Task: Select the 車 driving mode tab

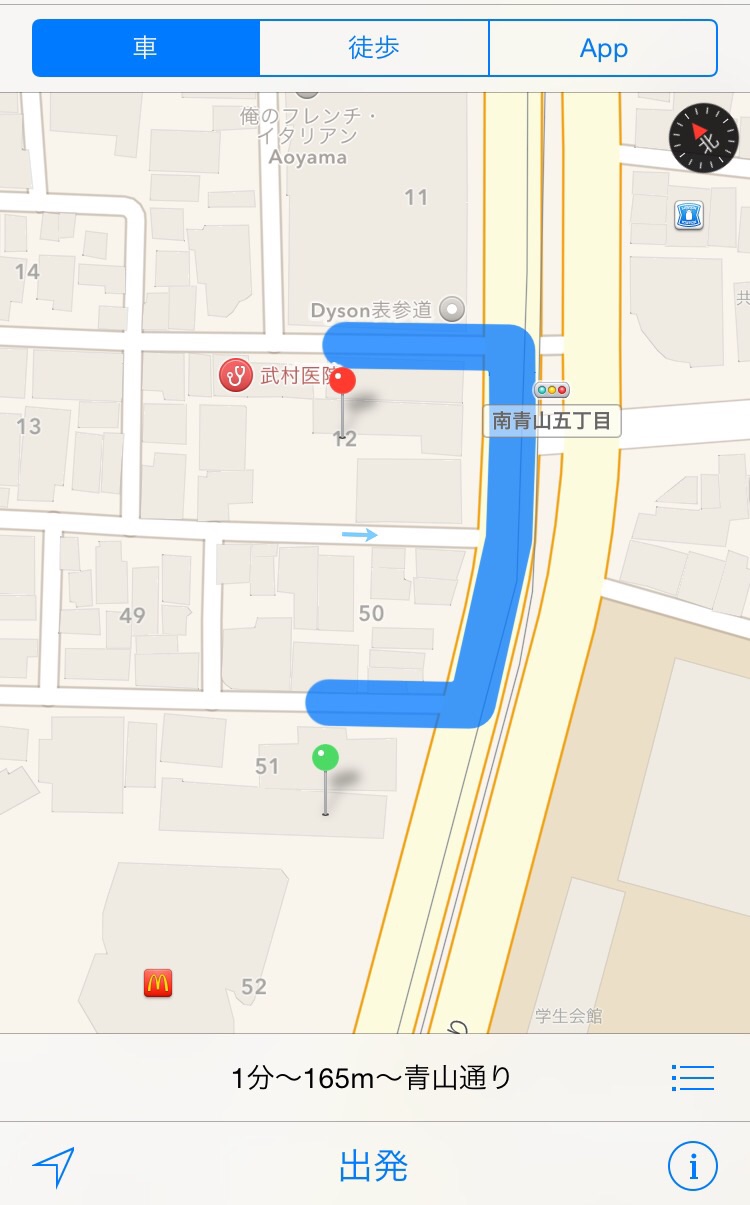Action: (x=146, y=48)
